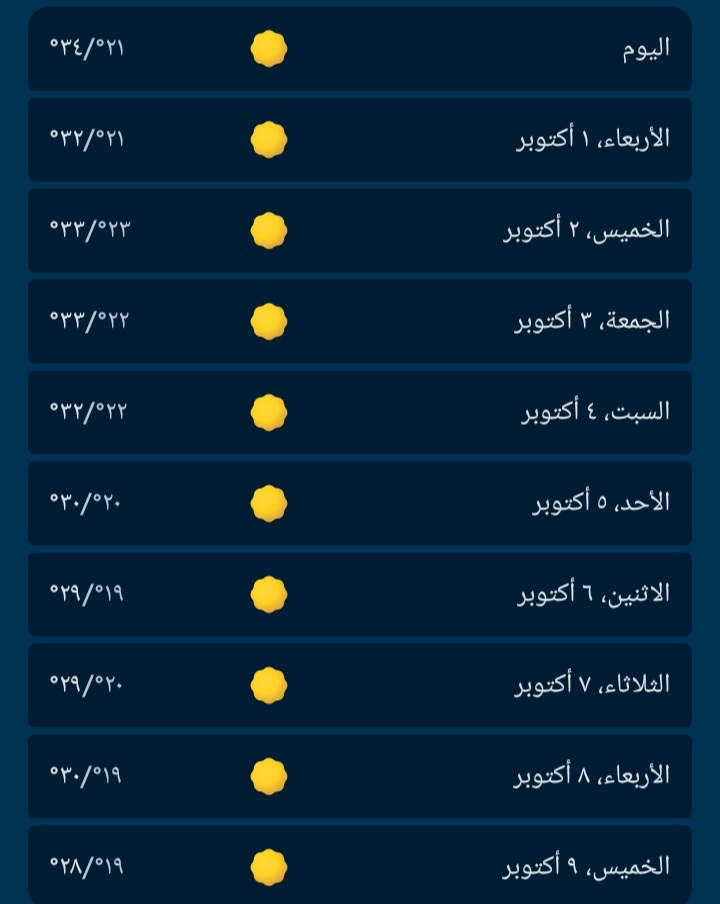
Task: Open the الثلاثاء، ٧ أكتوبر day row
Action: pos(360,685)
